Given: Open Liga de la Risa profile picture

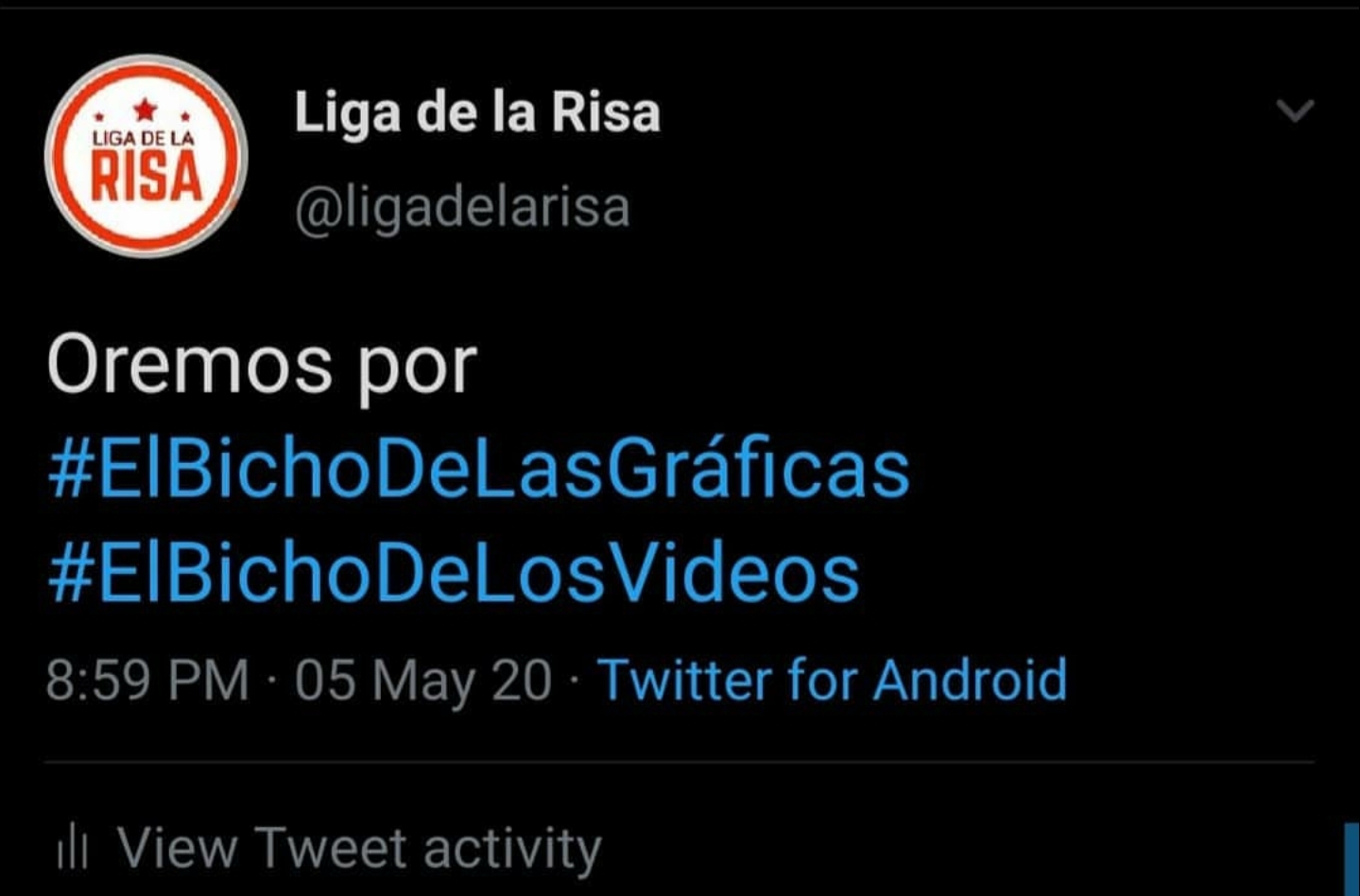Looking at the screenshot, I should tap(146, 157).
